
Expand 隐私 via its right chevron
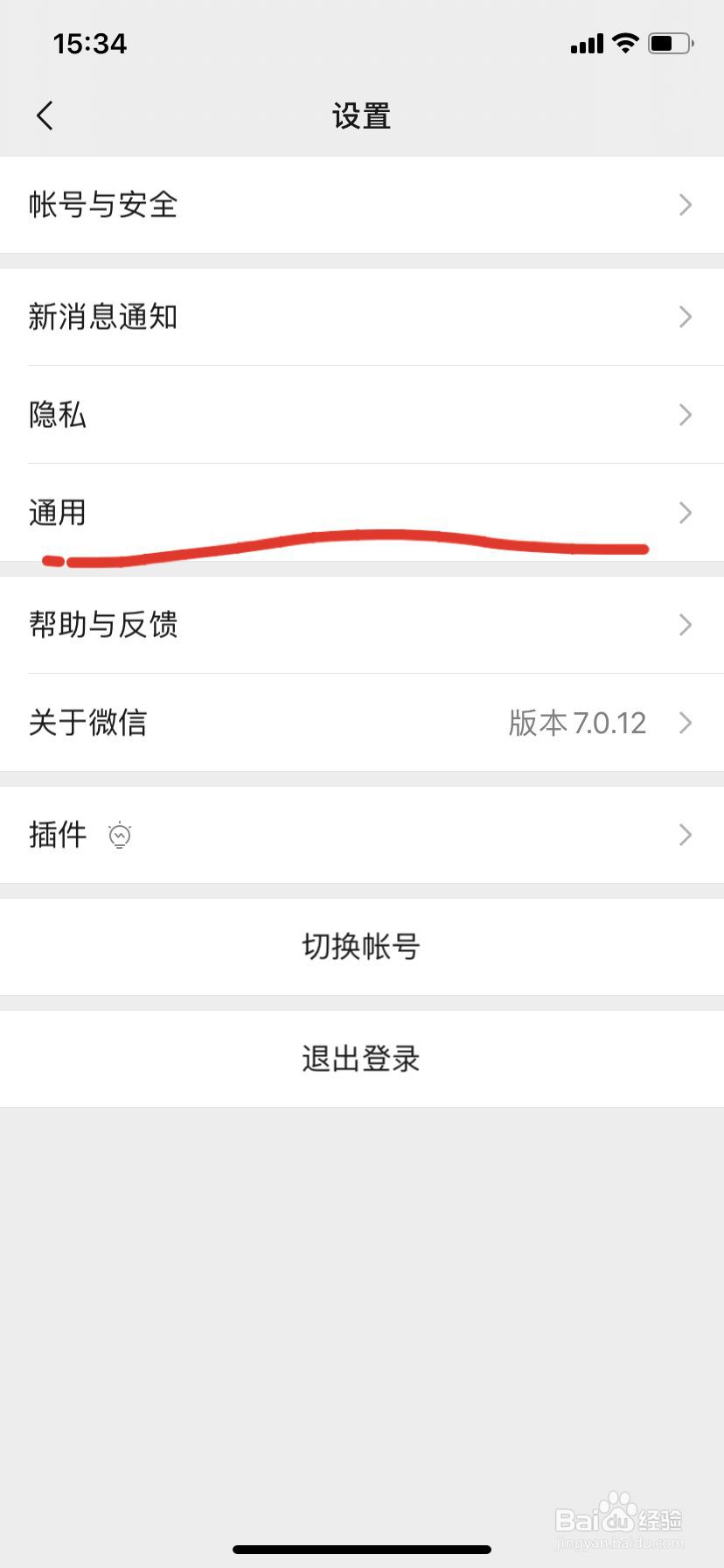(x=685, y=416)
